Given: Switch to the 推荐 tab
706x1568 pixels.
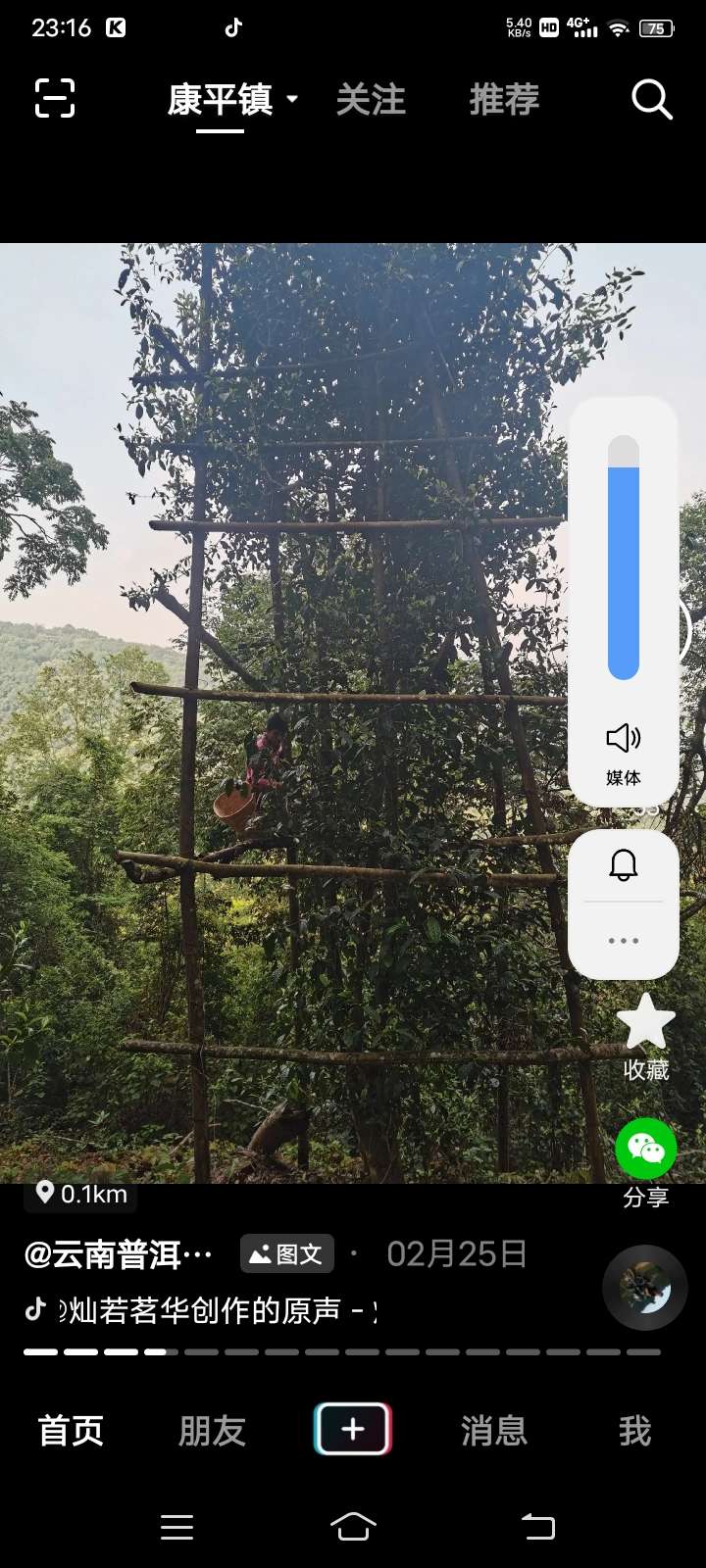Looking at the screenshot, I should [x=504, y=99].
